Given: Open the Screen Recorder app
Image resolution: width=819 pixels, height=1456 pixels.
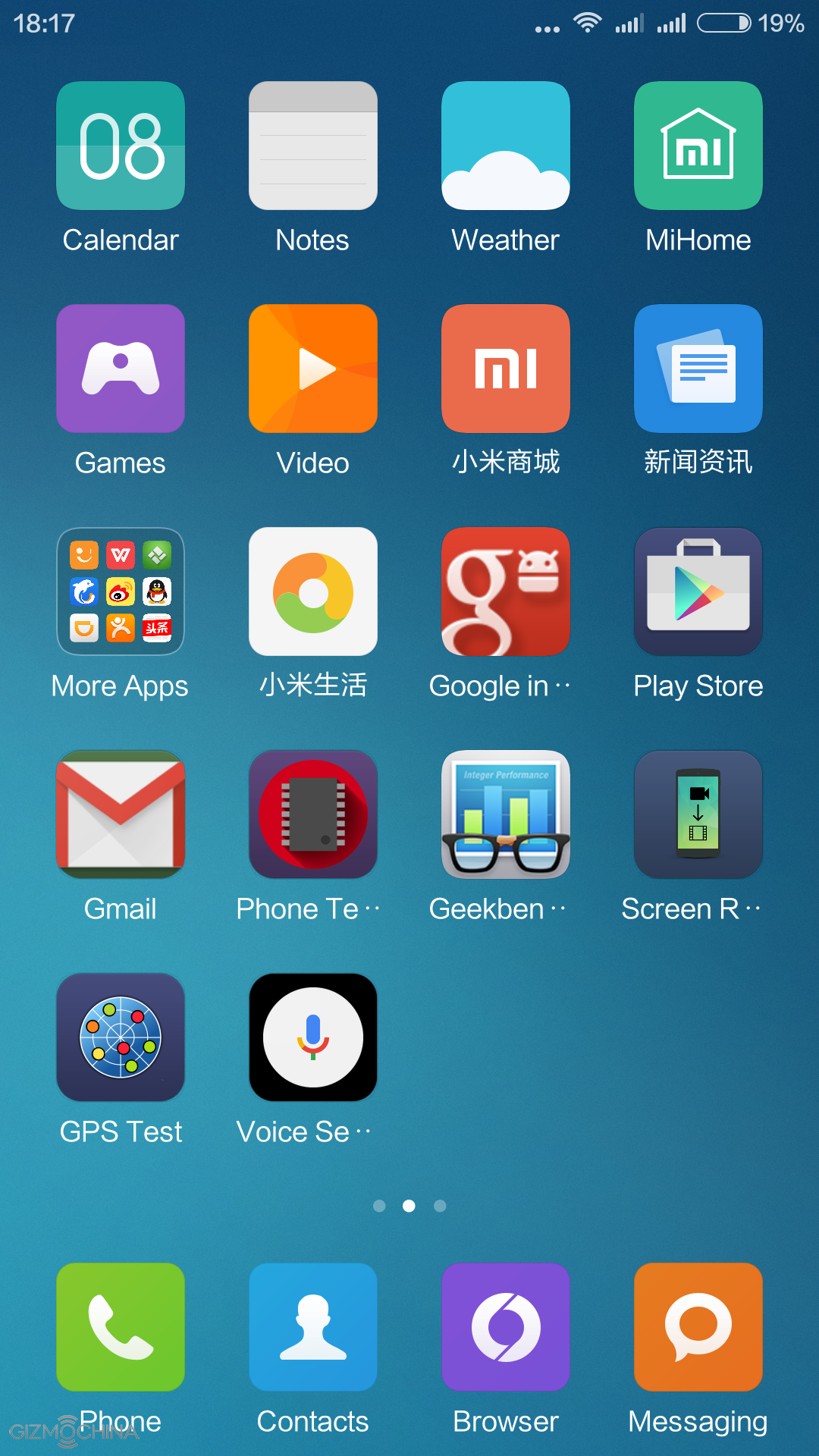Looking at the screenshot, I should point(698,814).
